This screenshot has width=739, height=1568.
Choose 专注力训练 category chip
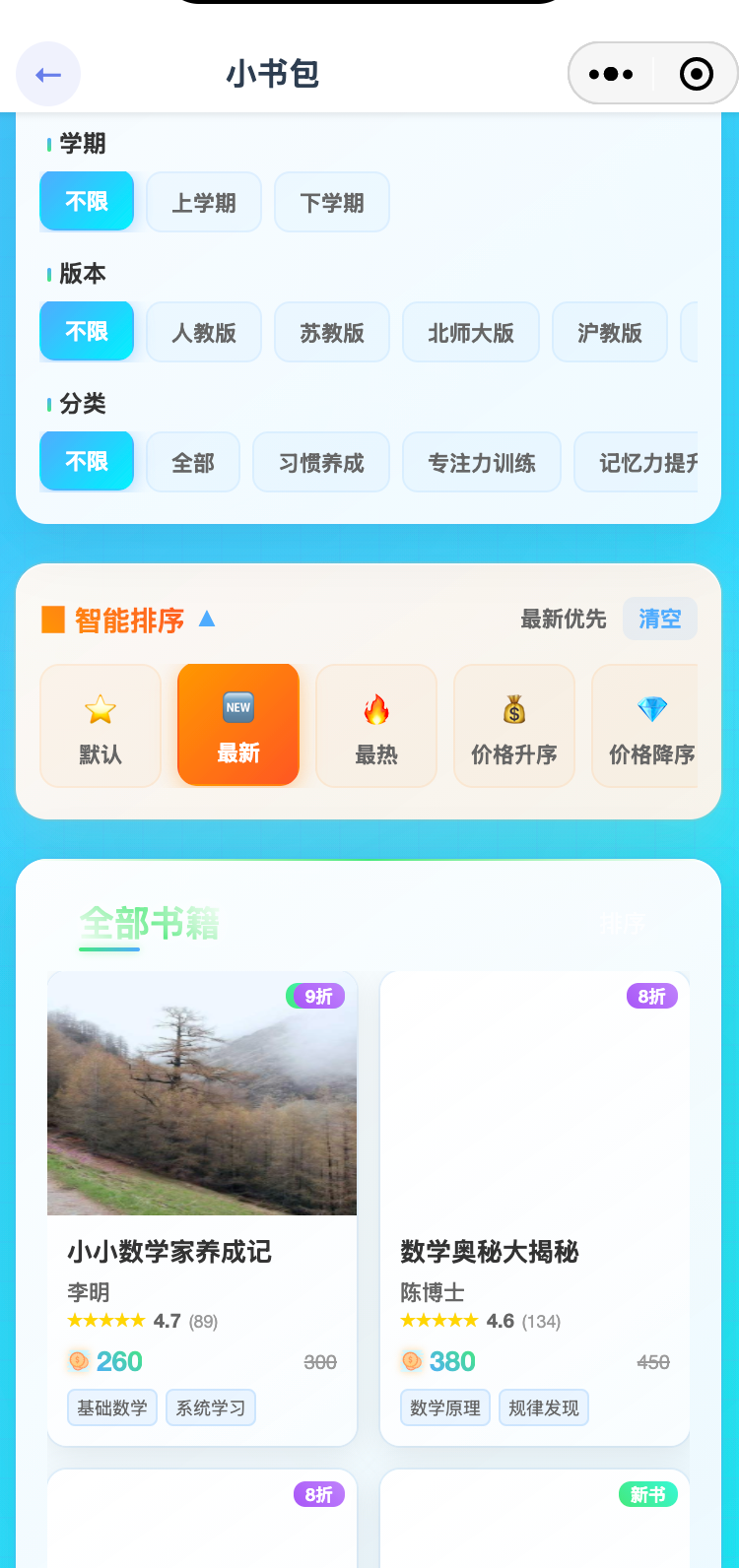tap(482, 463)
